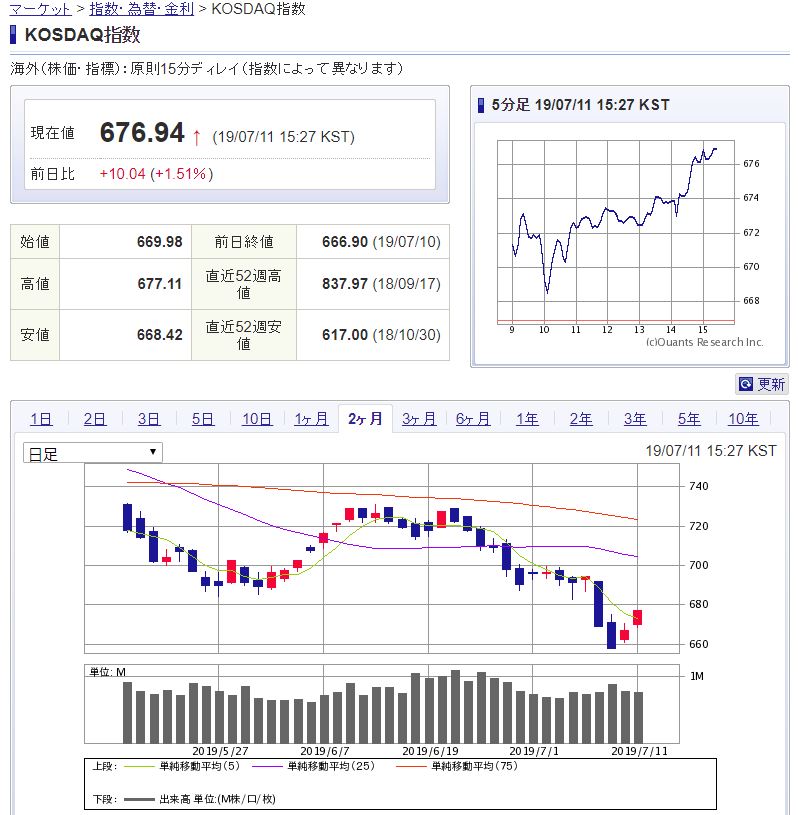The height and width of the screenshot is (815, 798).
Task: Select the 1ヶ月 chart period
Action: (x=311, y=419)
